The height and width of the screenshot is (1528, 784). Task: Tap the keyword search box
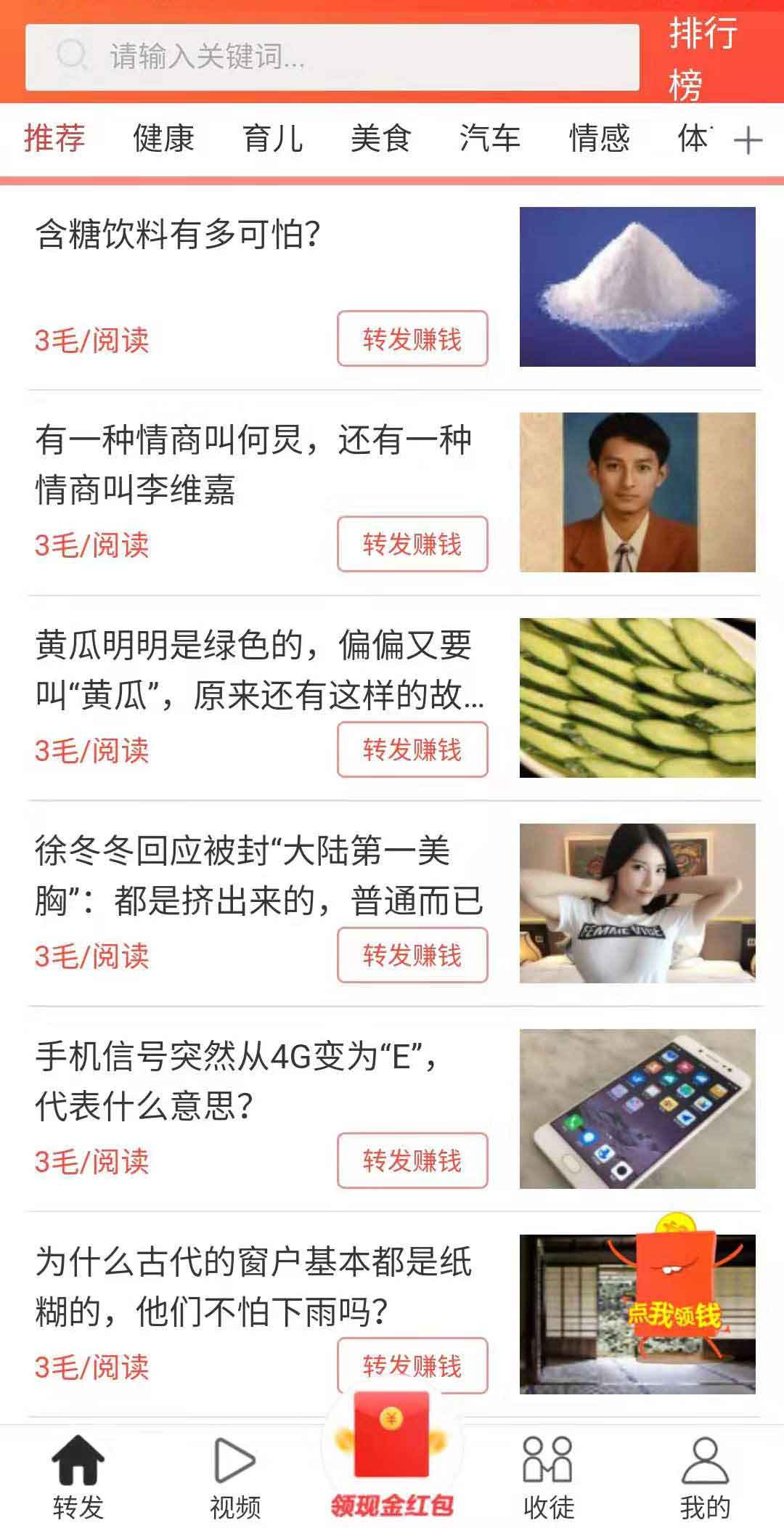click(x=332, y=57)
